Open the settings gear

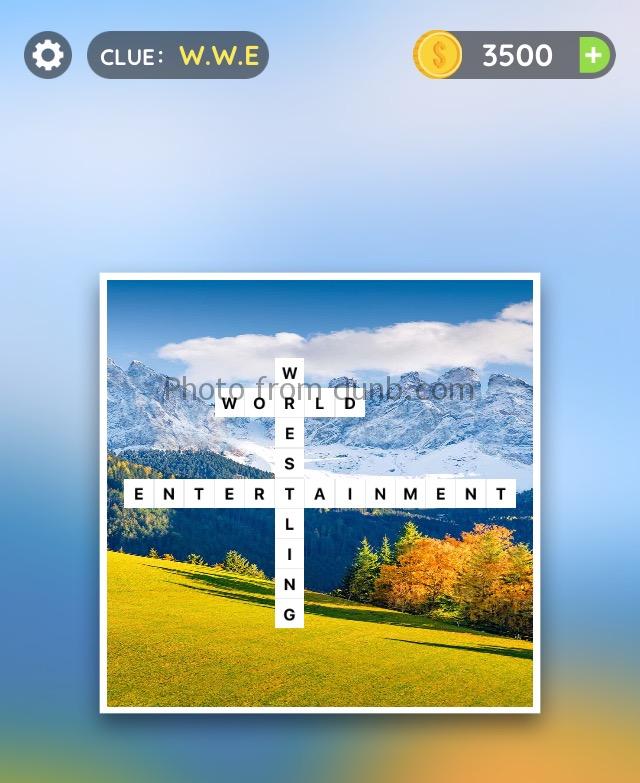coord(48,55)
